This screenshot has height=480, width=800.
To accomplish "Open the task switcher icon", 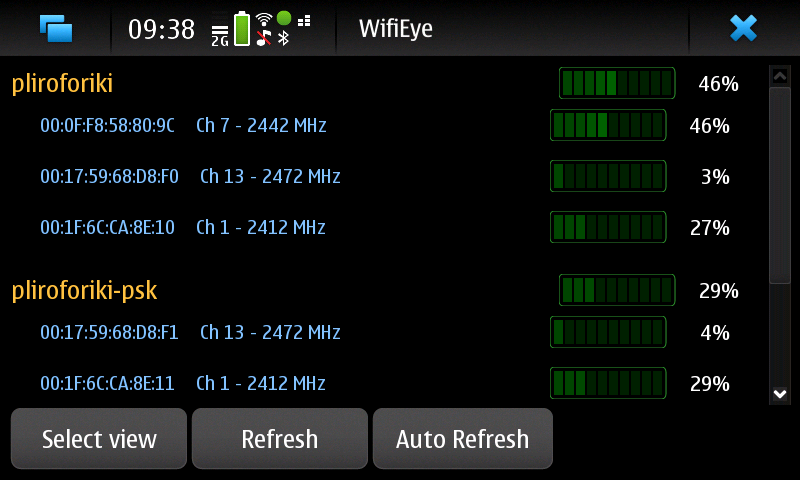I will click(x=56, y=28).
